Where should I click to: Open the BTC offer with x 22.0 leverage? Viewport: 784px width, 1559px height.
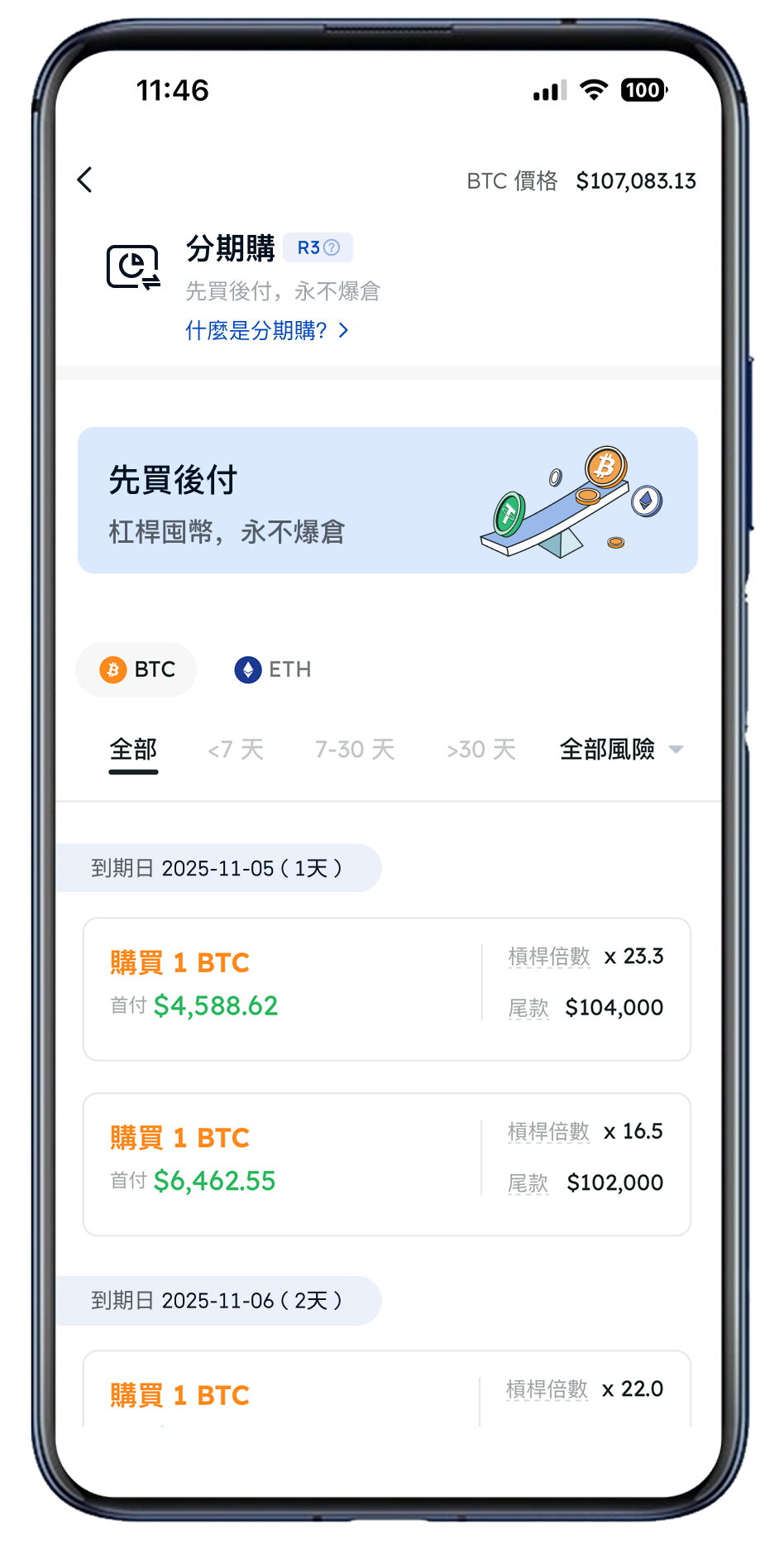click(x=387, y=1392)
